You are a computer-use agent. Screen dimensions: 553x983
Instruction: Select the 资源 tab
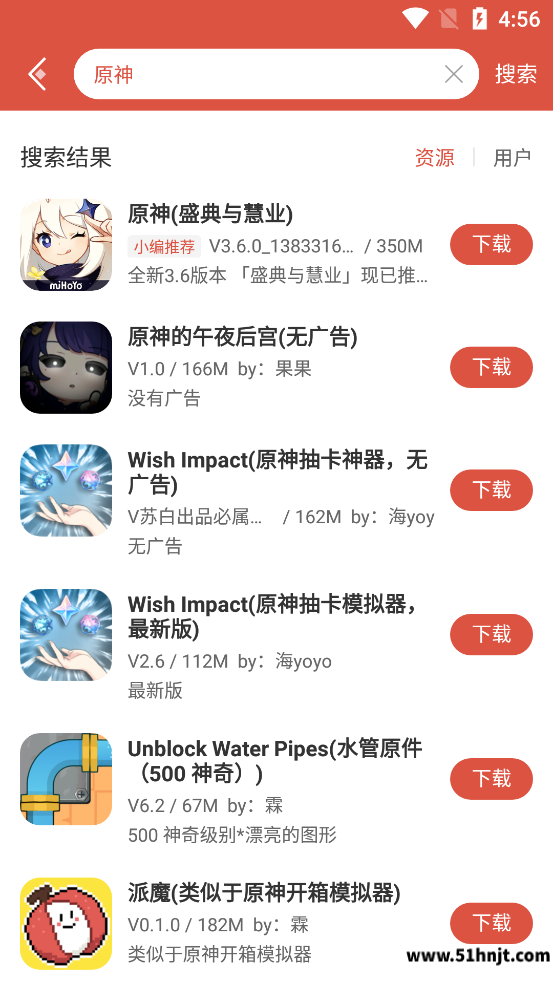tap(434, 157)
